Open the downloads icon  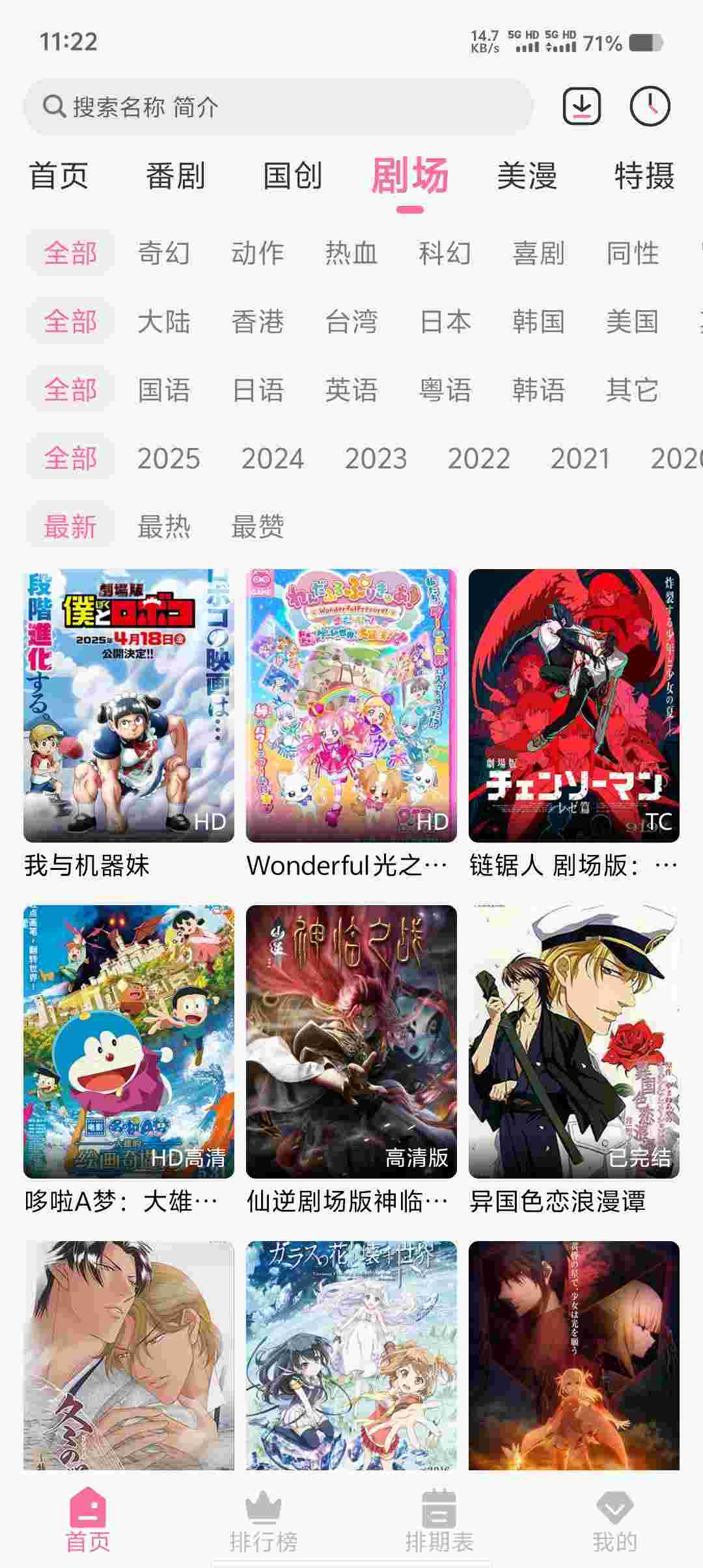581,106
